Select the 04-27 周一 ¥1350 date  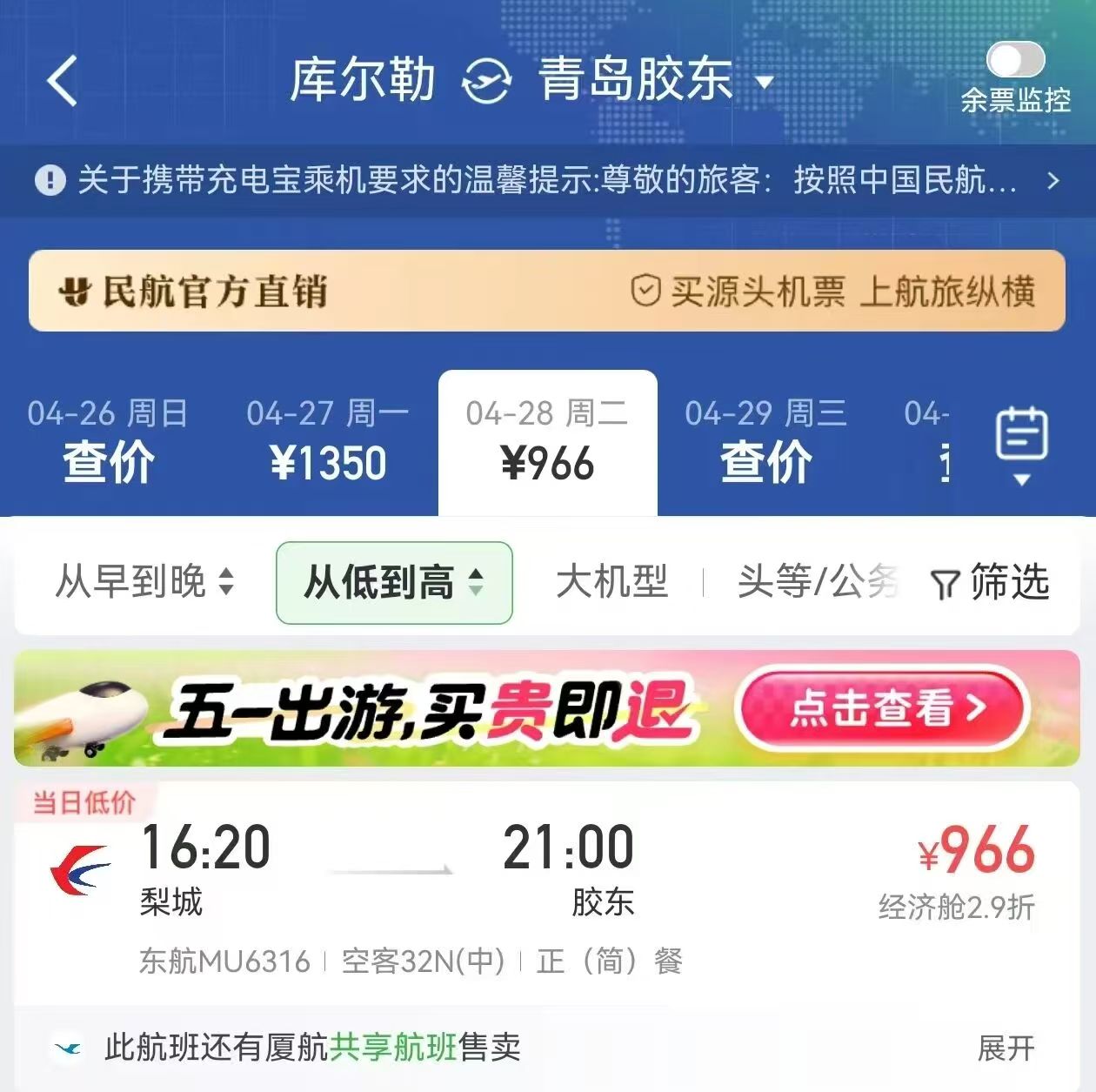pos(328,441)
